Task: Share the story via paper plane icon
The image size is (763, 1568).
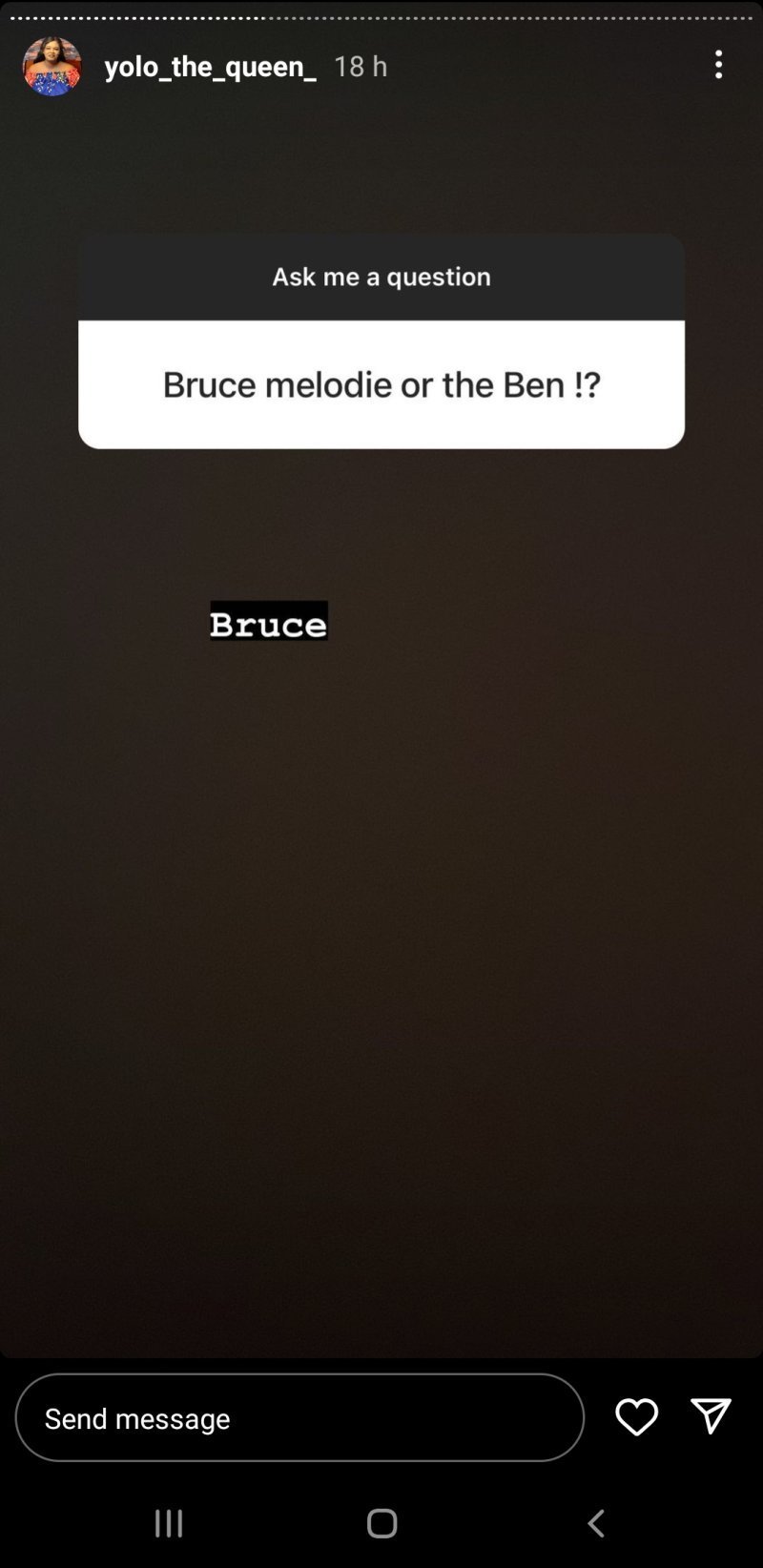Action: point(711,1416)
